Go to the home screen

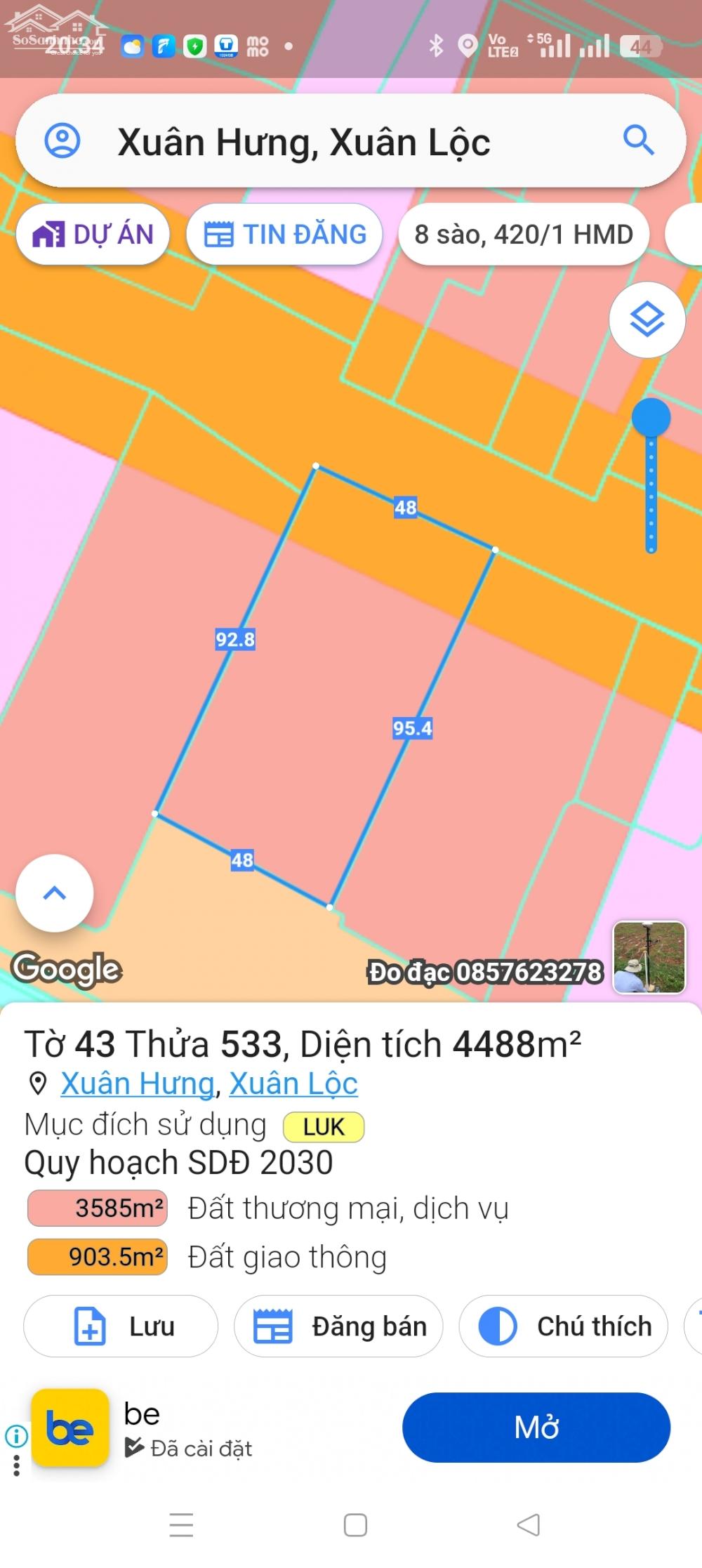355,1525
